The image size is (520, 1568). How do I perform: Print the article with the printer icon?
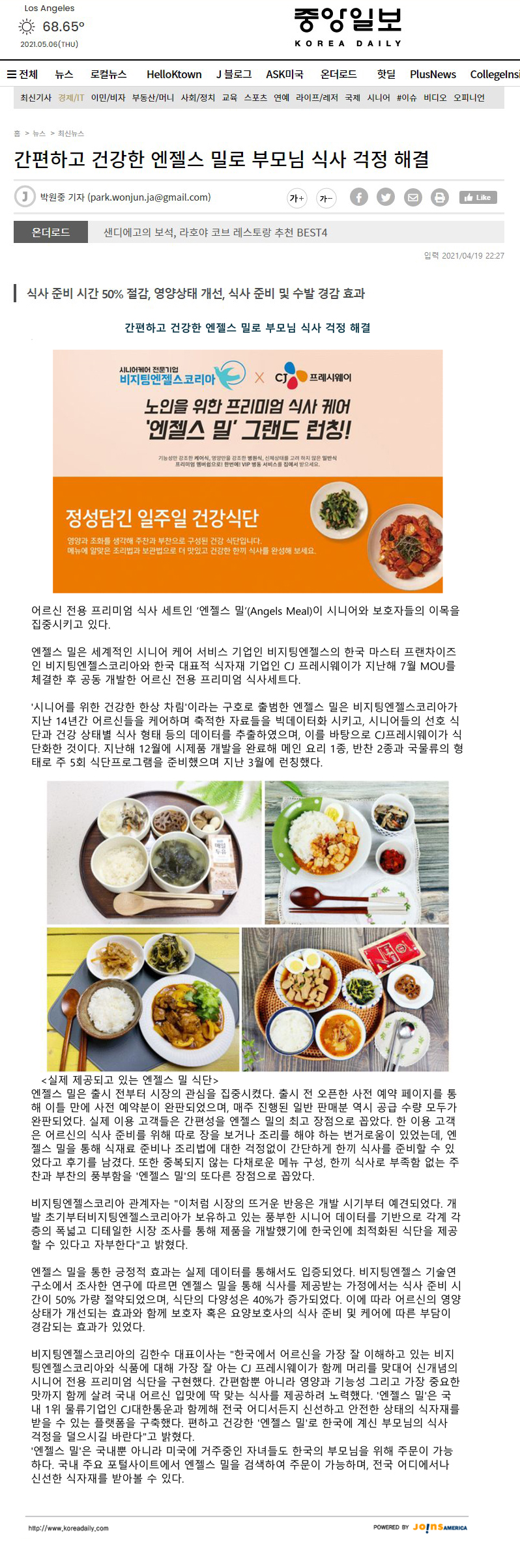click(440, 197)
